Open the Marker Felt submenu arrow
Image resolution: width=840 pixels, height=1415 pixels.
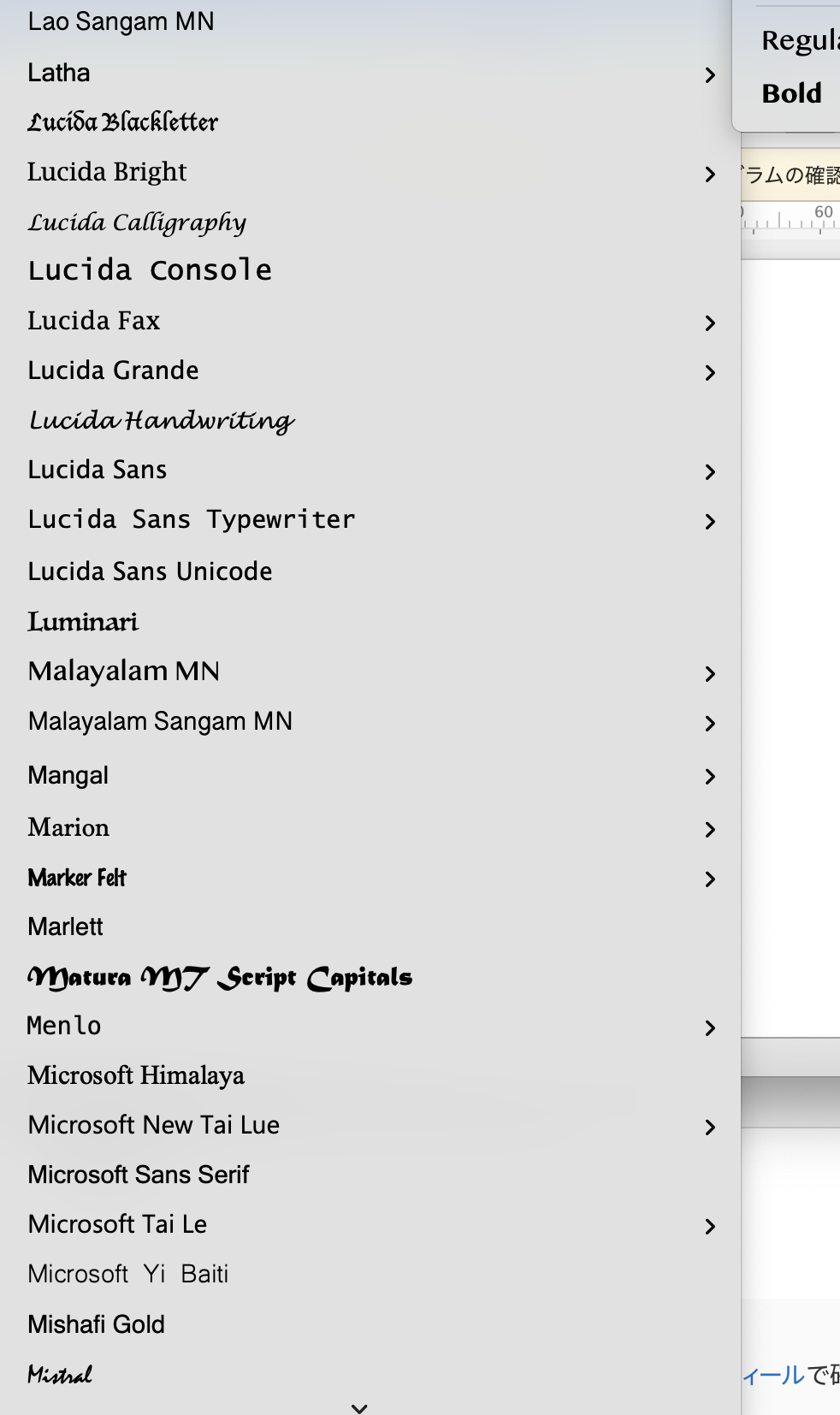[710, 879]
